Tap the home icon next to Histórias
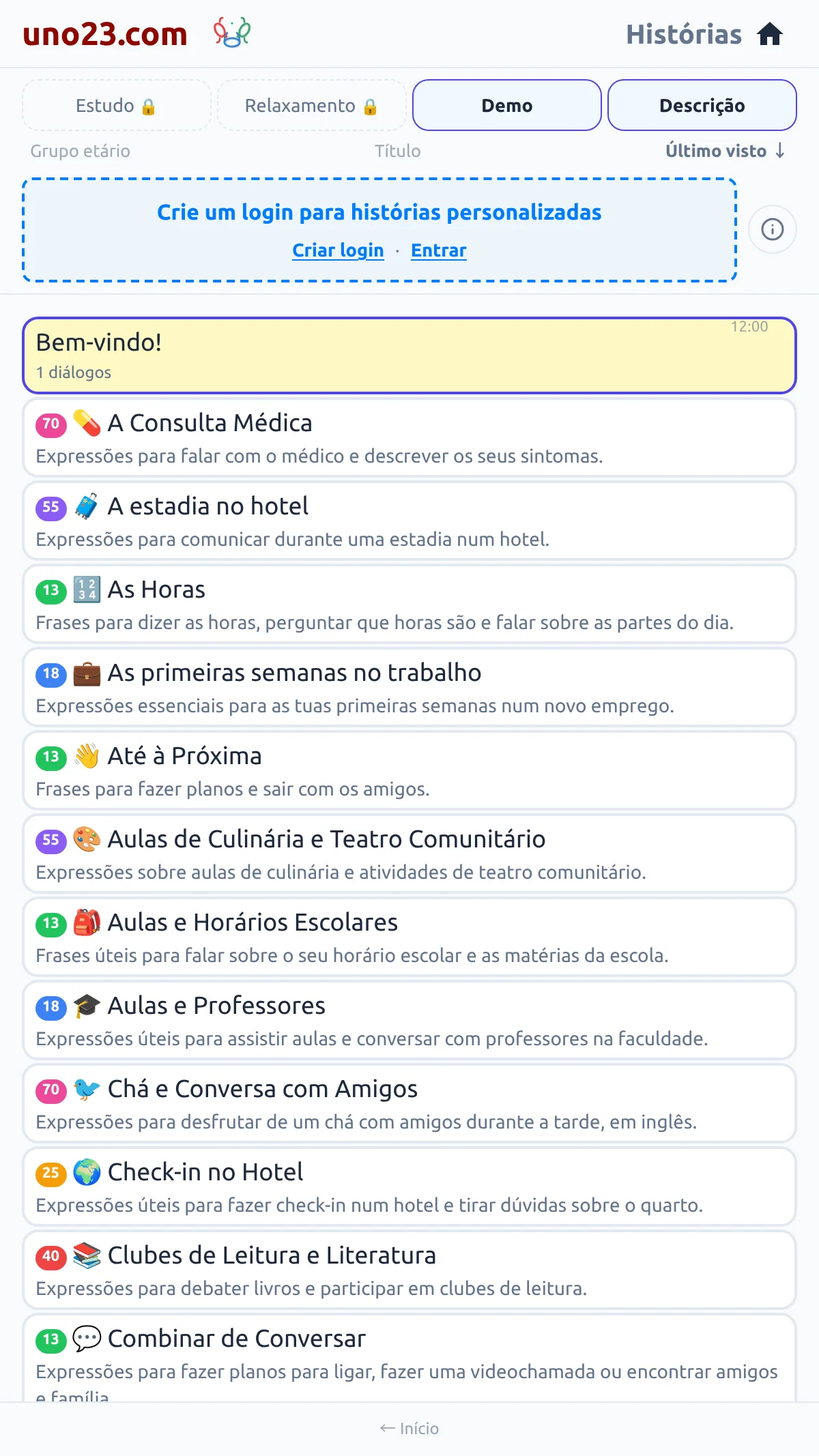819x1456 pixels. pyautogui.click(x=770, y=34)
